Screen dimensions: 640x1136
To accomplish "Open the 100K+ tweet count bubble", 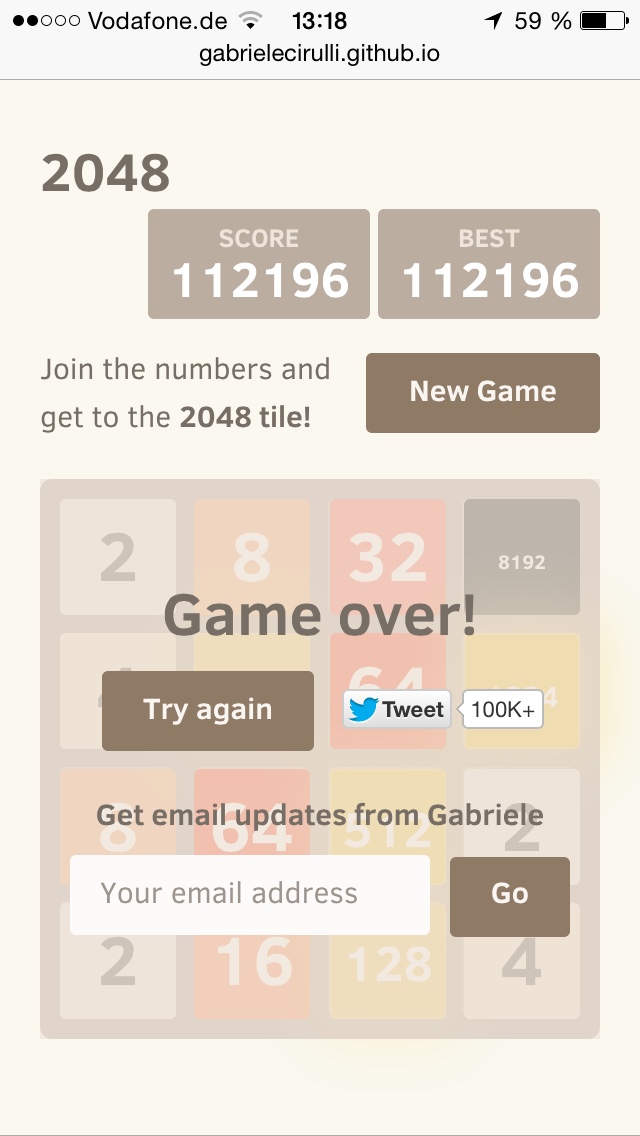I will pyautogui.click(x=502, y=710).
